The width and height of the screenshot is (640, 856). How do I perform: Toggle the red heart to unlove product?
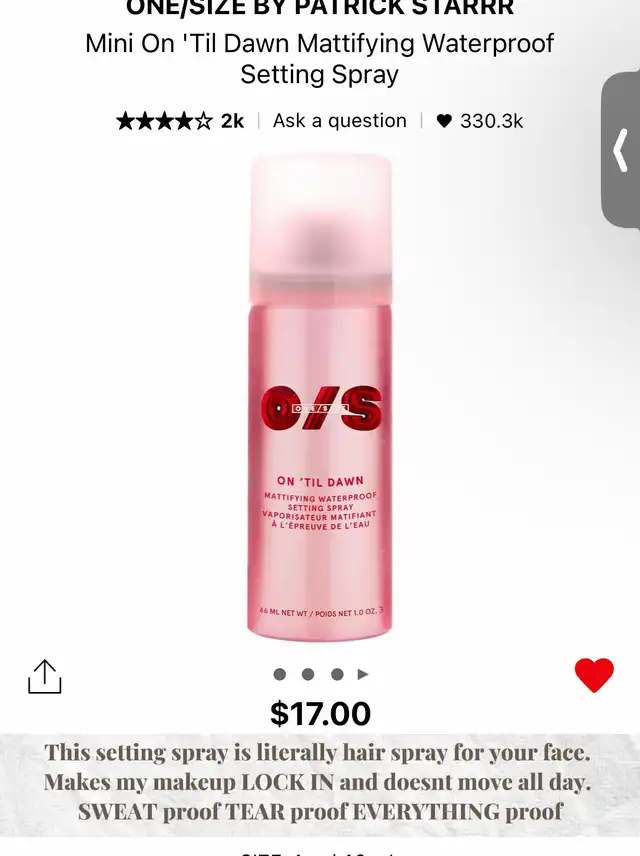[x=594, y=675]
